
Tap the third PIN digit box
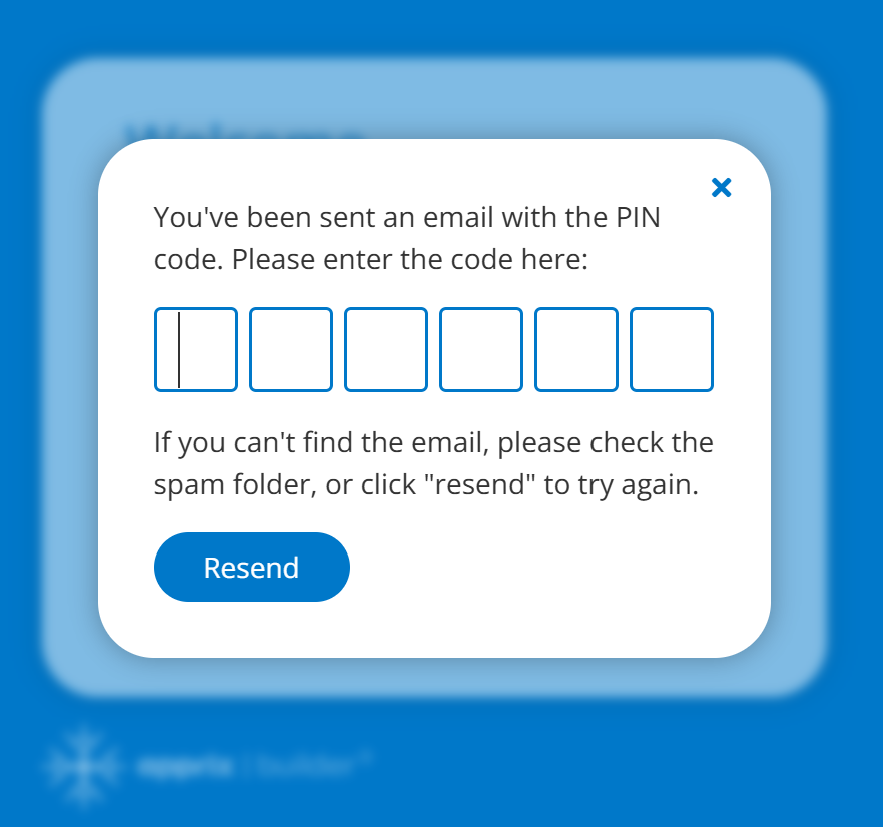[386, 349]
